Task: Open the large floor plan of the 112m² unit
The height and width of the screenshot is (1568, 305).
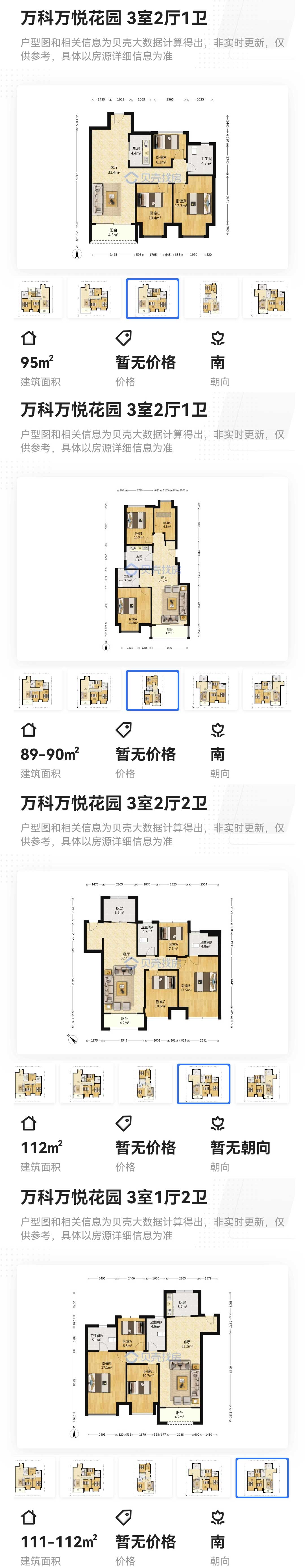Action: [152, 962]
